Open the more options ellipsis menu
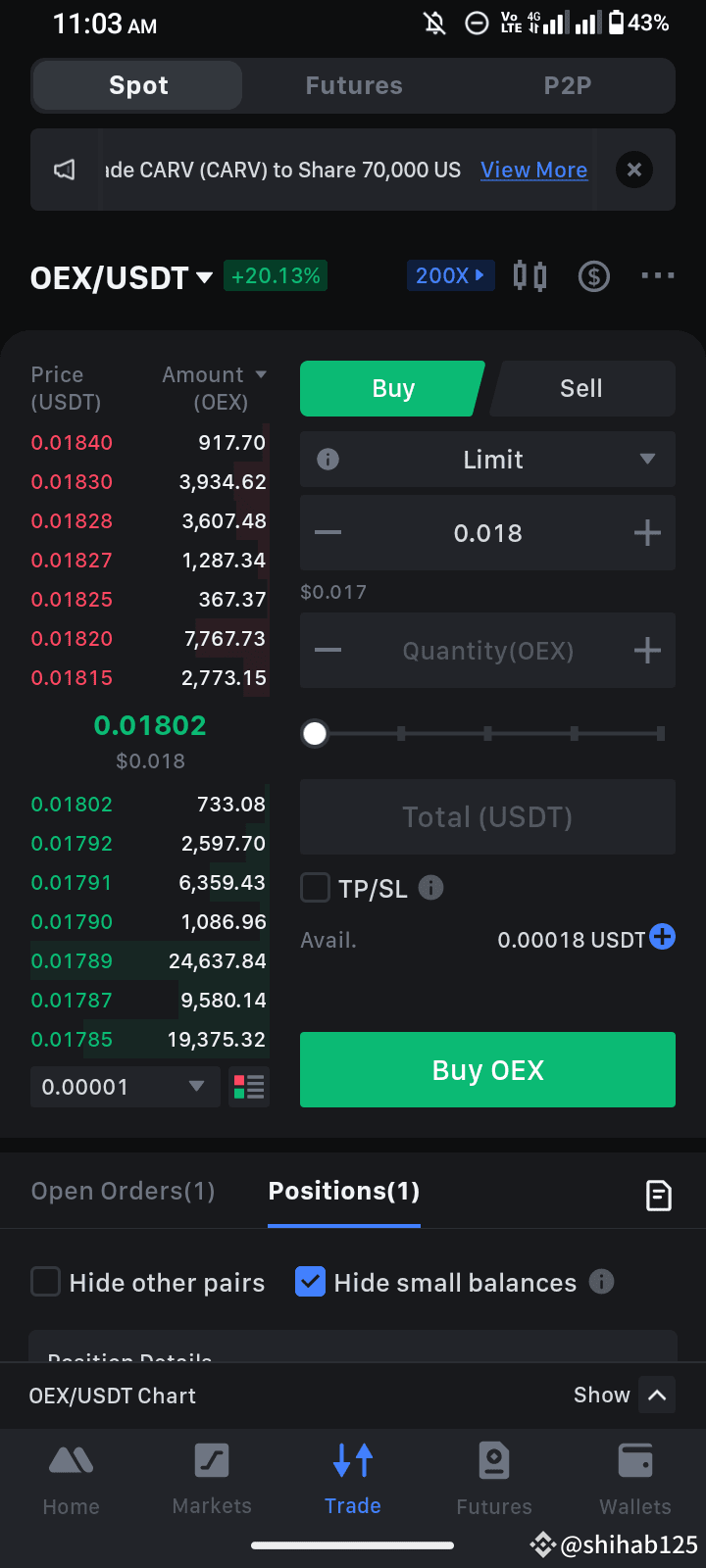 657,275
